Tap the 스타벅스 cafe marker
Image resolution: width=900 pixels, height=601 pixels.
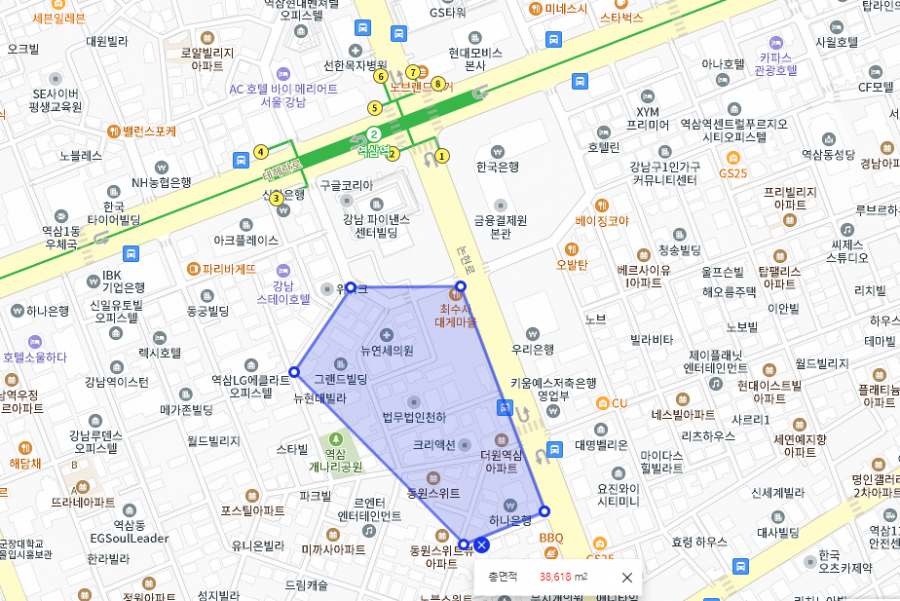pos(620,3)
